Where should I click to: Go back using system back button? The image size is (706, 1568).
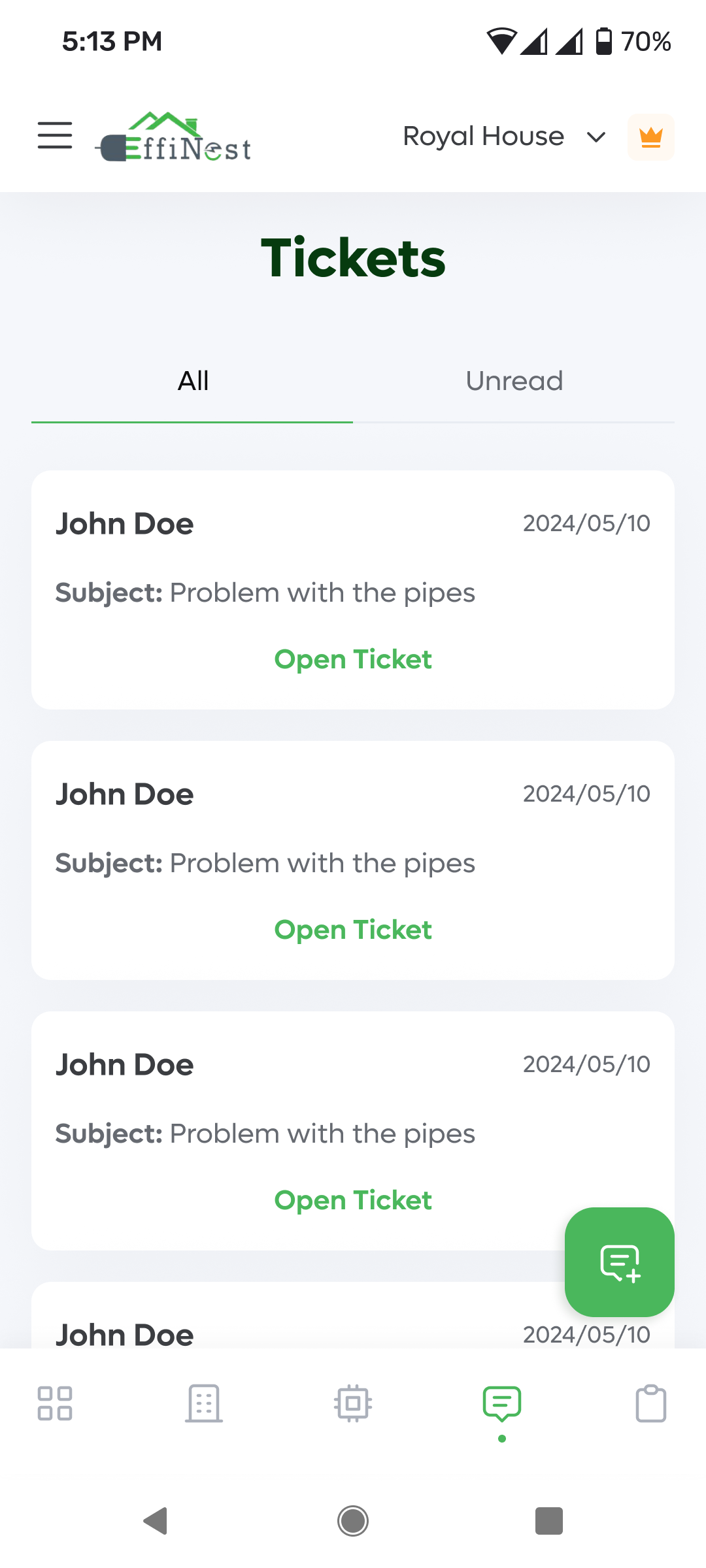coord(156,1520)
